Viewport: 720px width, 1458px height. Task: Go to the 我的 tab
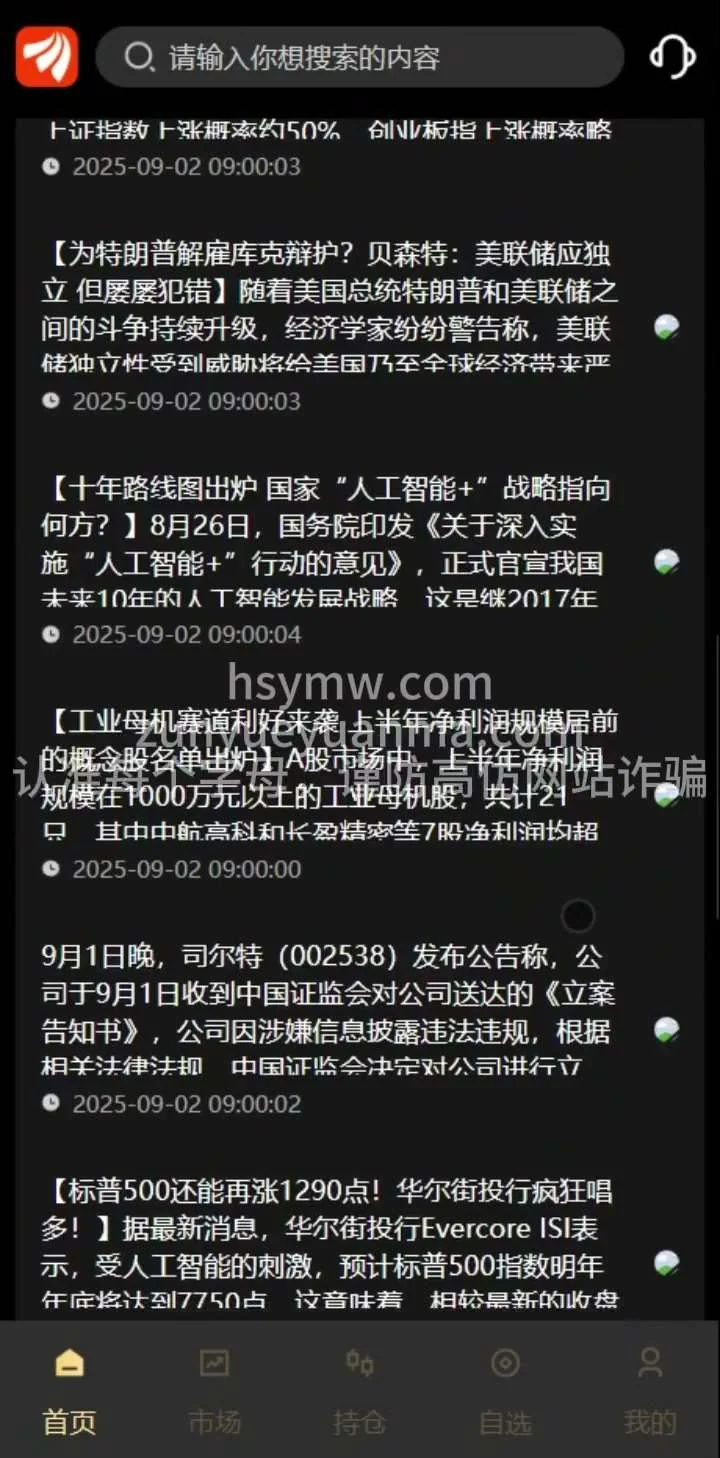pos(650,1390)
